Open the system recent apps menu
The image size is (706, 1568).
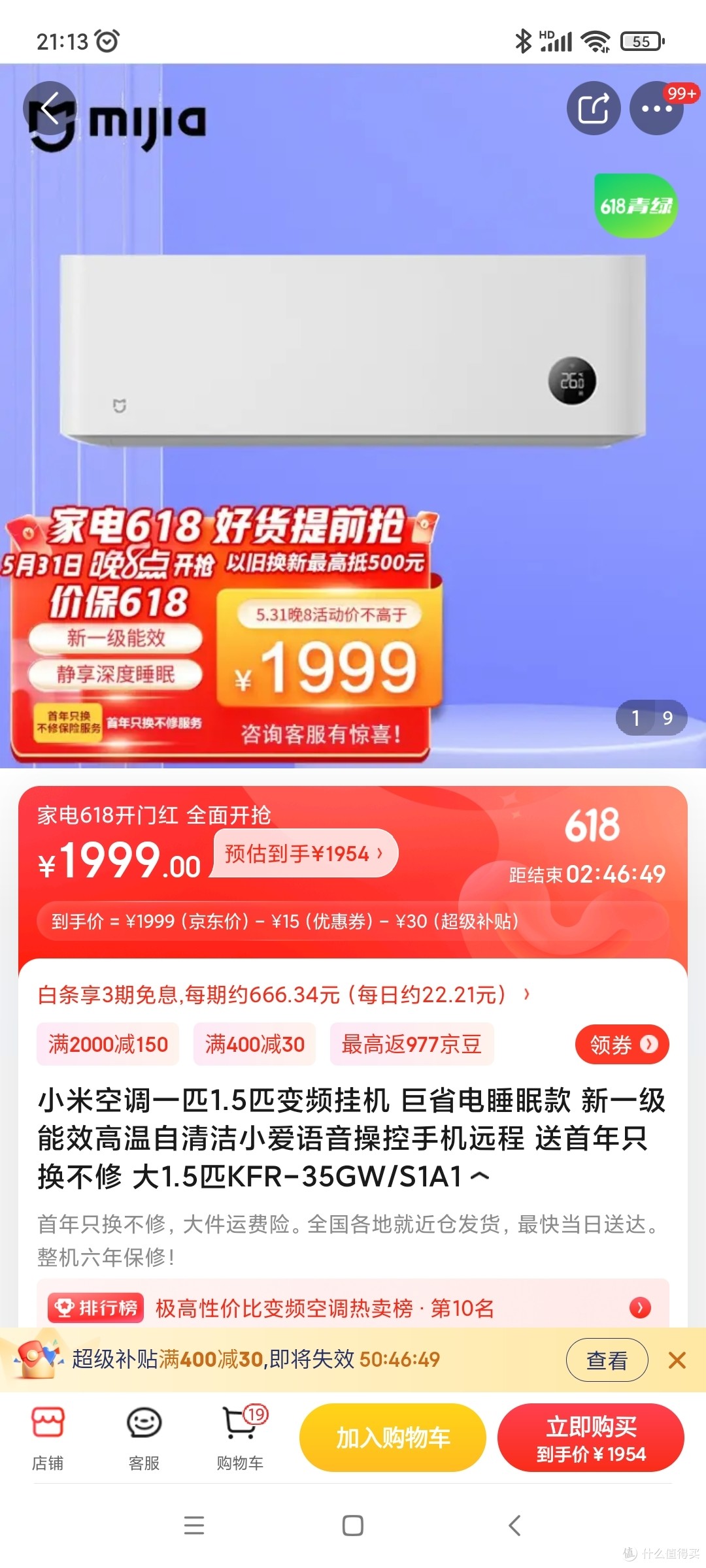[194, 1526]
